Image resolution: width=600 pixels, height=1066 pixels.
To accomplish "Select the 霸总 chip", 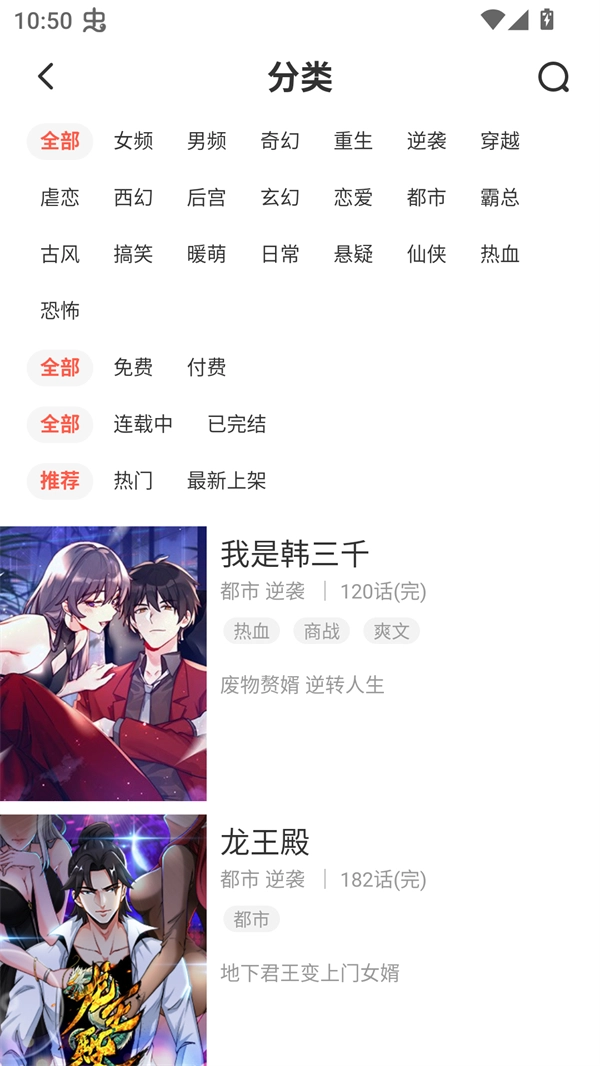I will 500,198.
